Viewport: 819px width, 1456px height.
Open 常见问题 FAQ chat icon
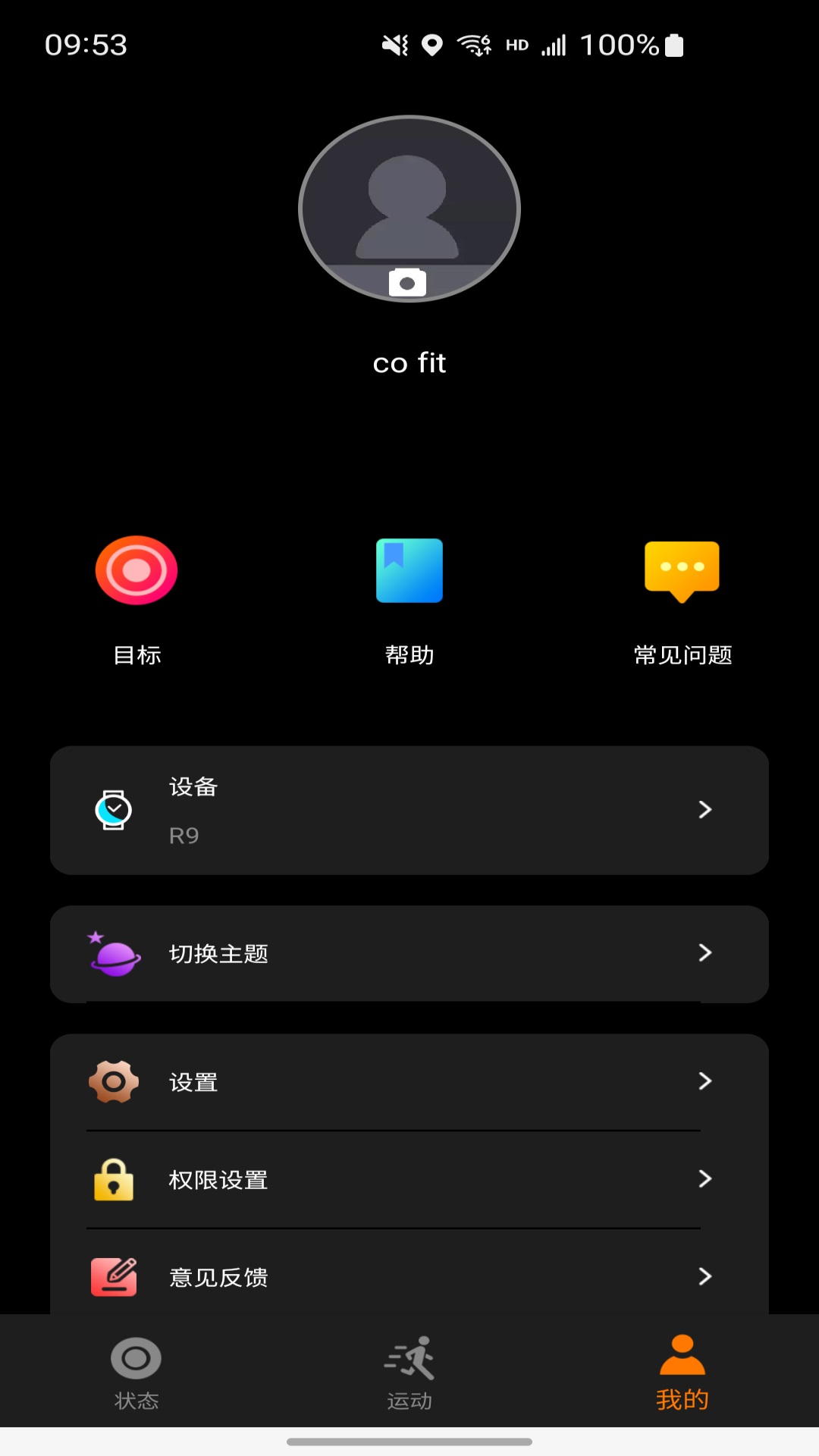pyautogui.click(x=682, y=571)
